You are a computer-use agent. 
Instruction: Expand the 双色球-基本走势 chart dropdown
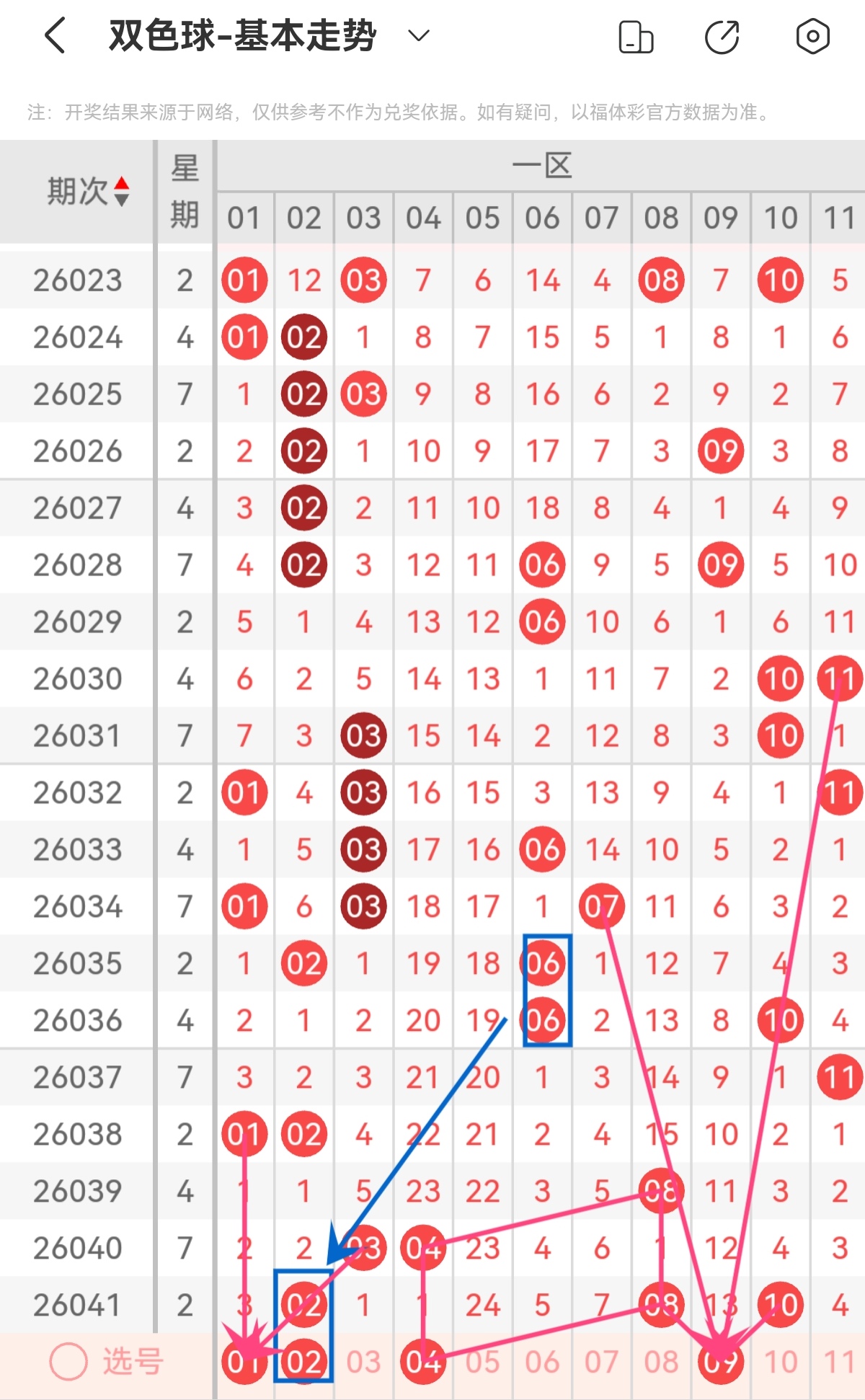418,36
